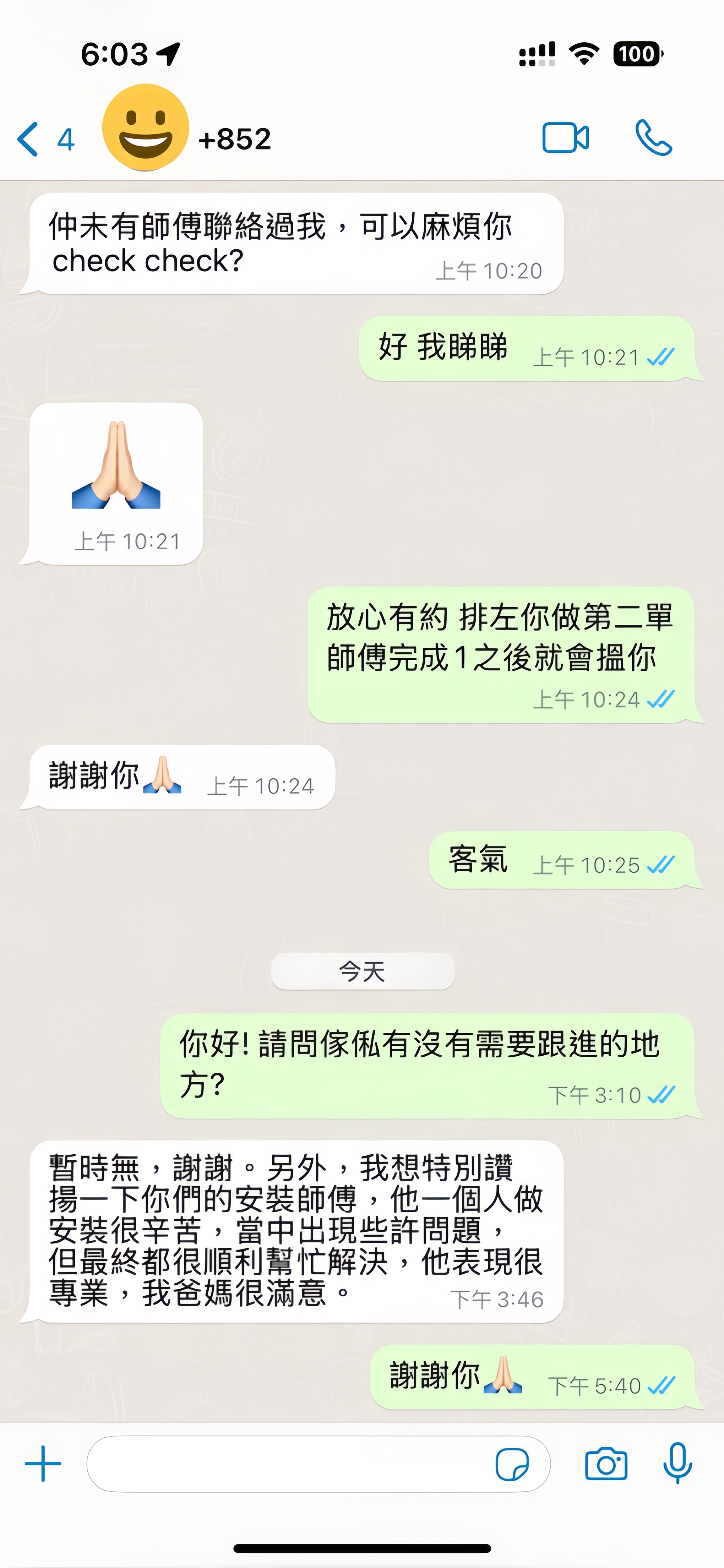
Task: Open the camera to send a photo
Action: (606, 1464)
